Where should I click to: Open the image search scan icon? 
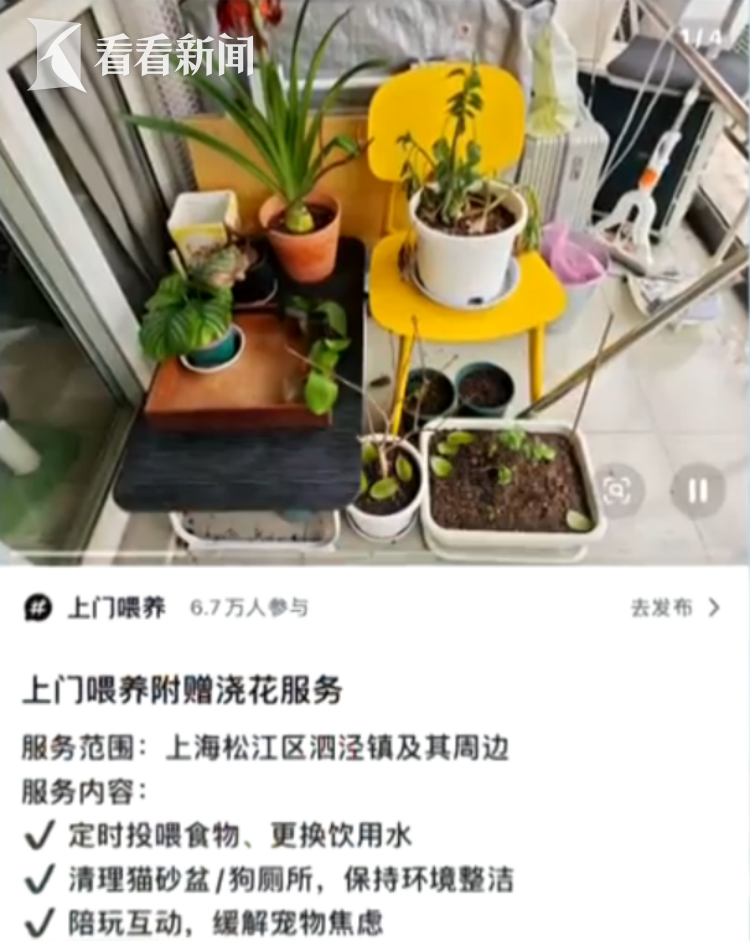(x=616, y=490)
